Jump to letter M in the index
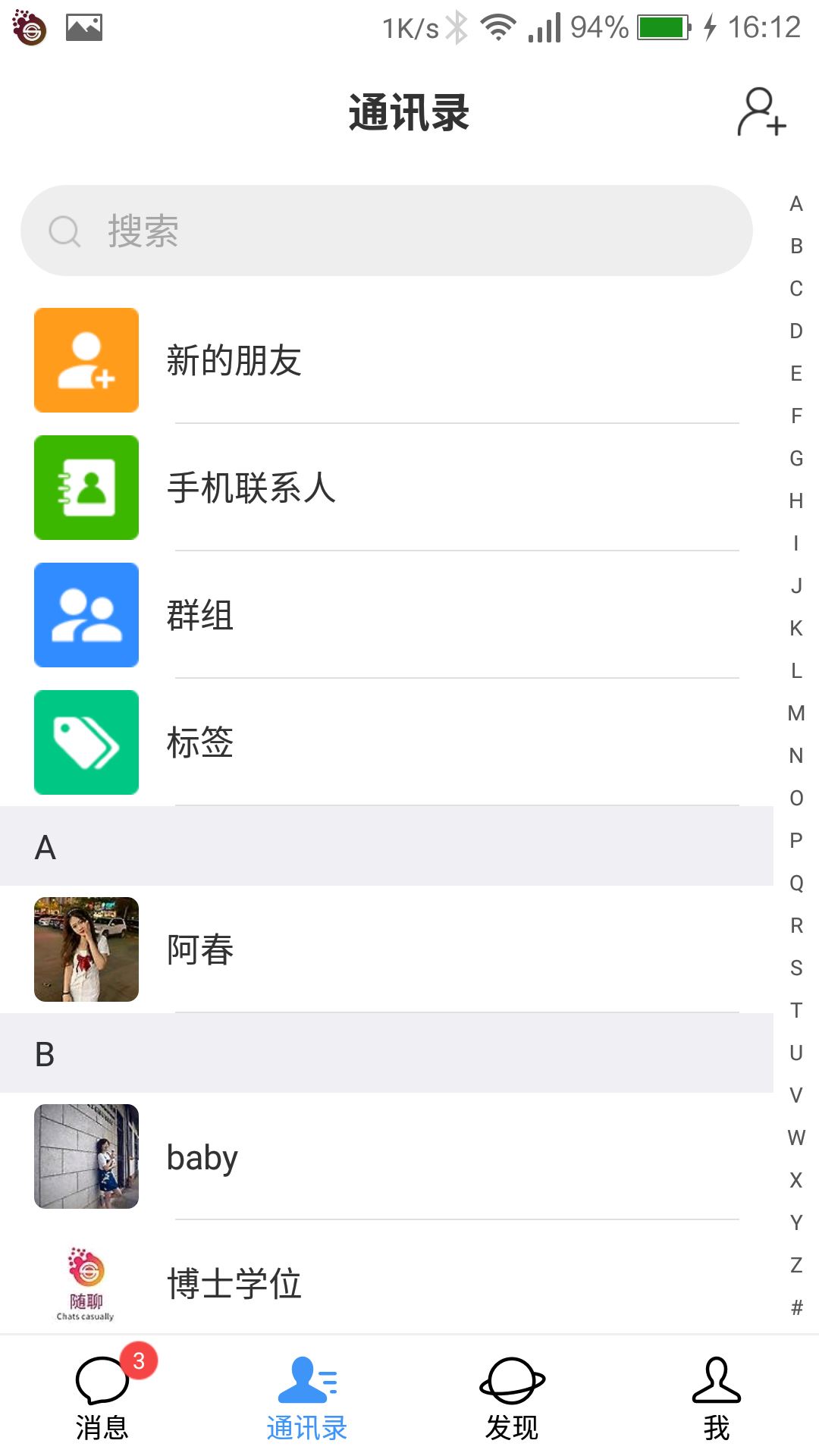The image size is (819, 1456). point(796,713)
